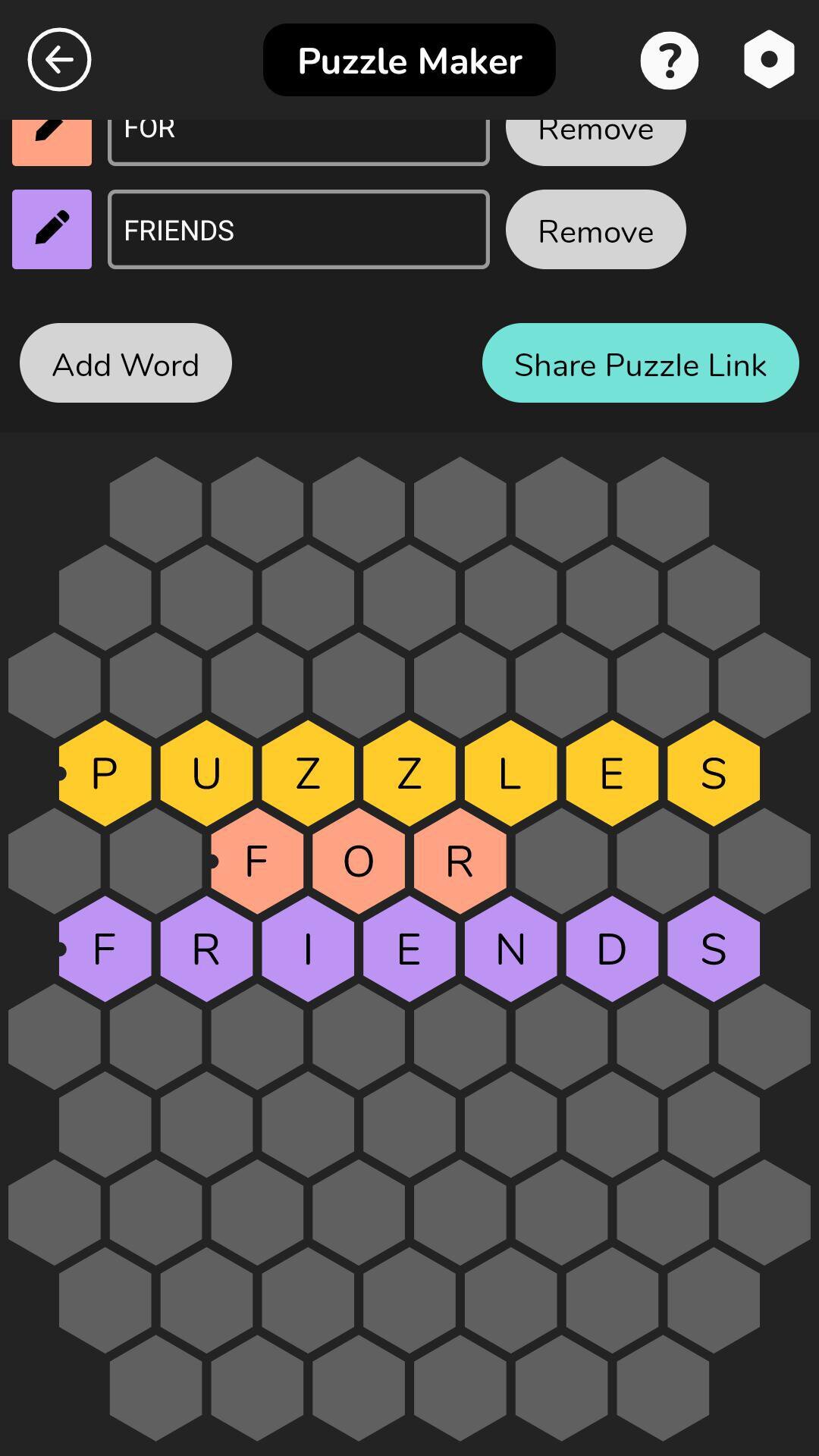Select the yellow P hexagon tile
The image size is (819, 1456).
tap(105, 773)
